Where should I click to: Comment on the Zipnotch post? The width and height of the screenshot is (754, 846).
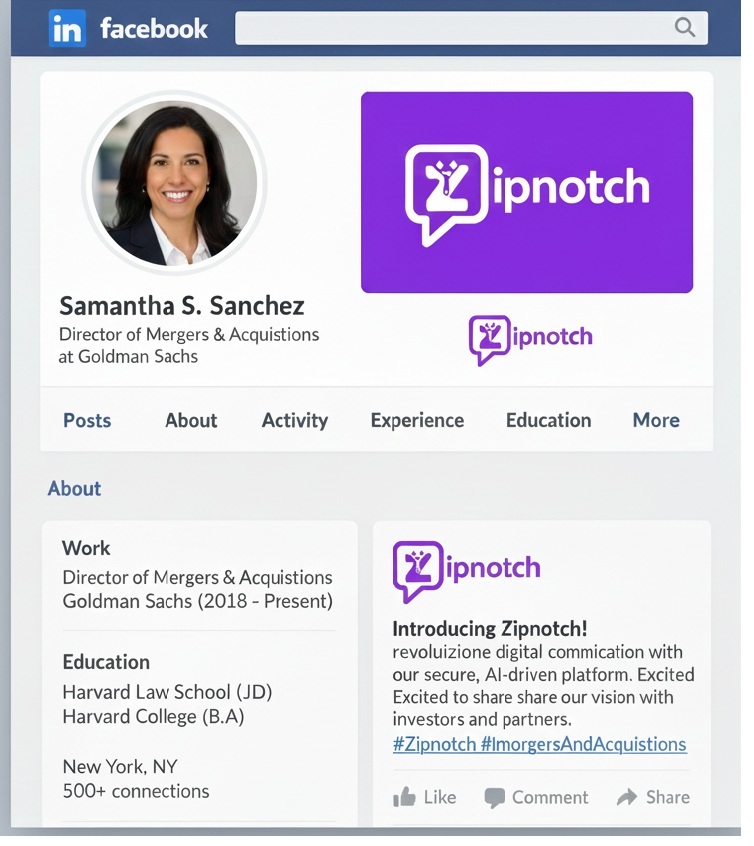(x=536, y=797)
